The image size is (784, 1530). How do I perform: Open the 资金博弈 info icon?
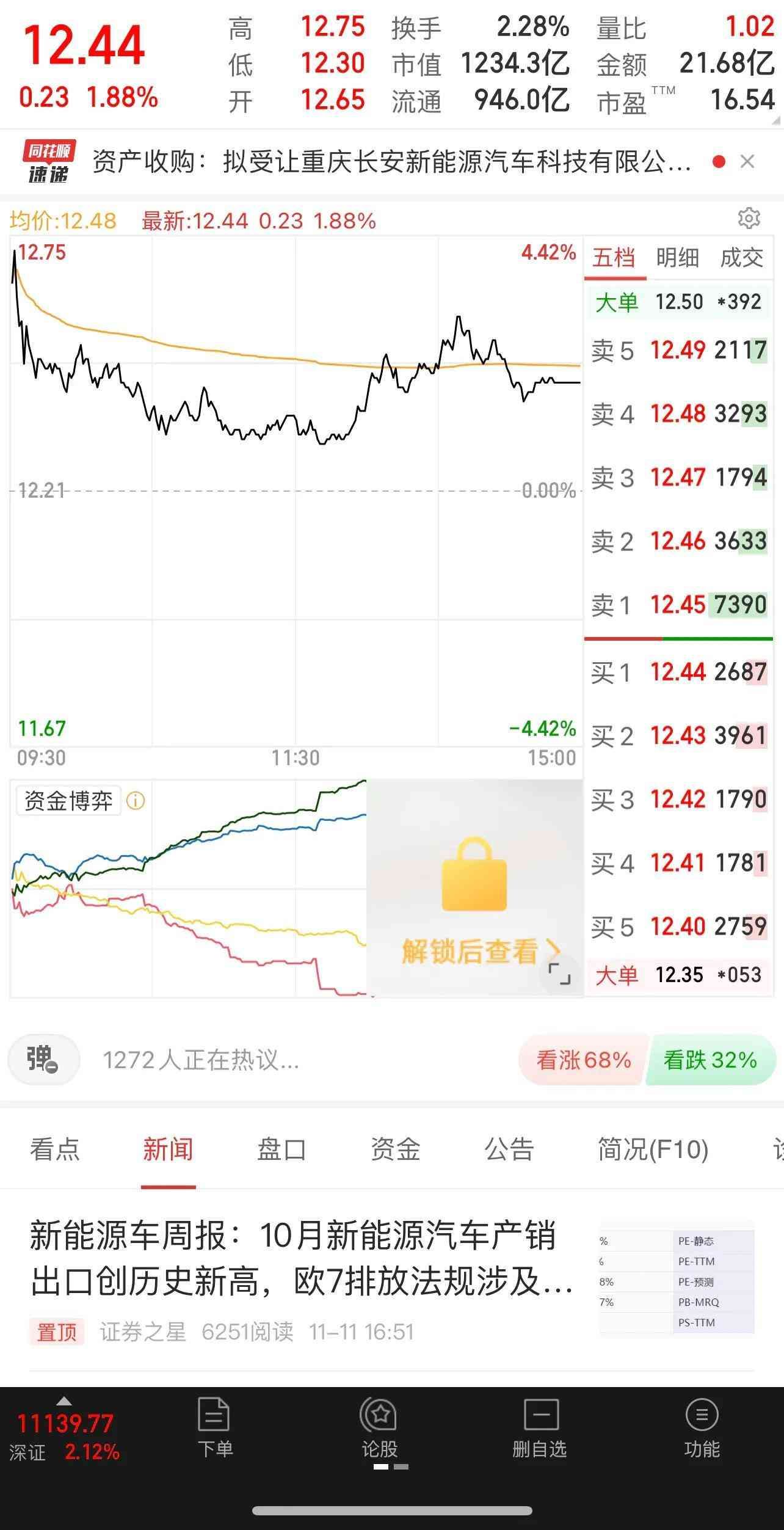136,801
